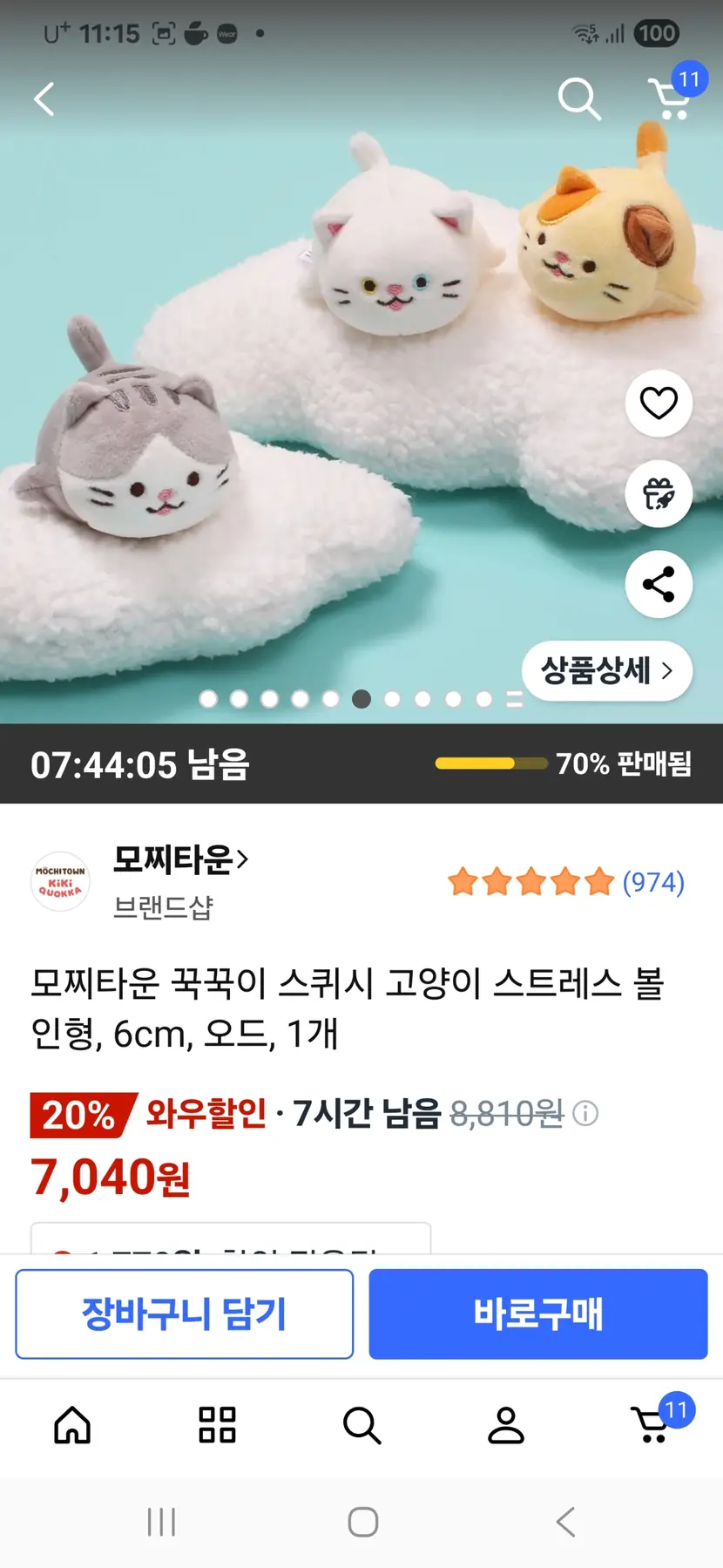Open the image list indicator icon

click(x=515, y=699)
